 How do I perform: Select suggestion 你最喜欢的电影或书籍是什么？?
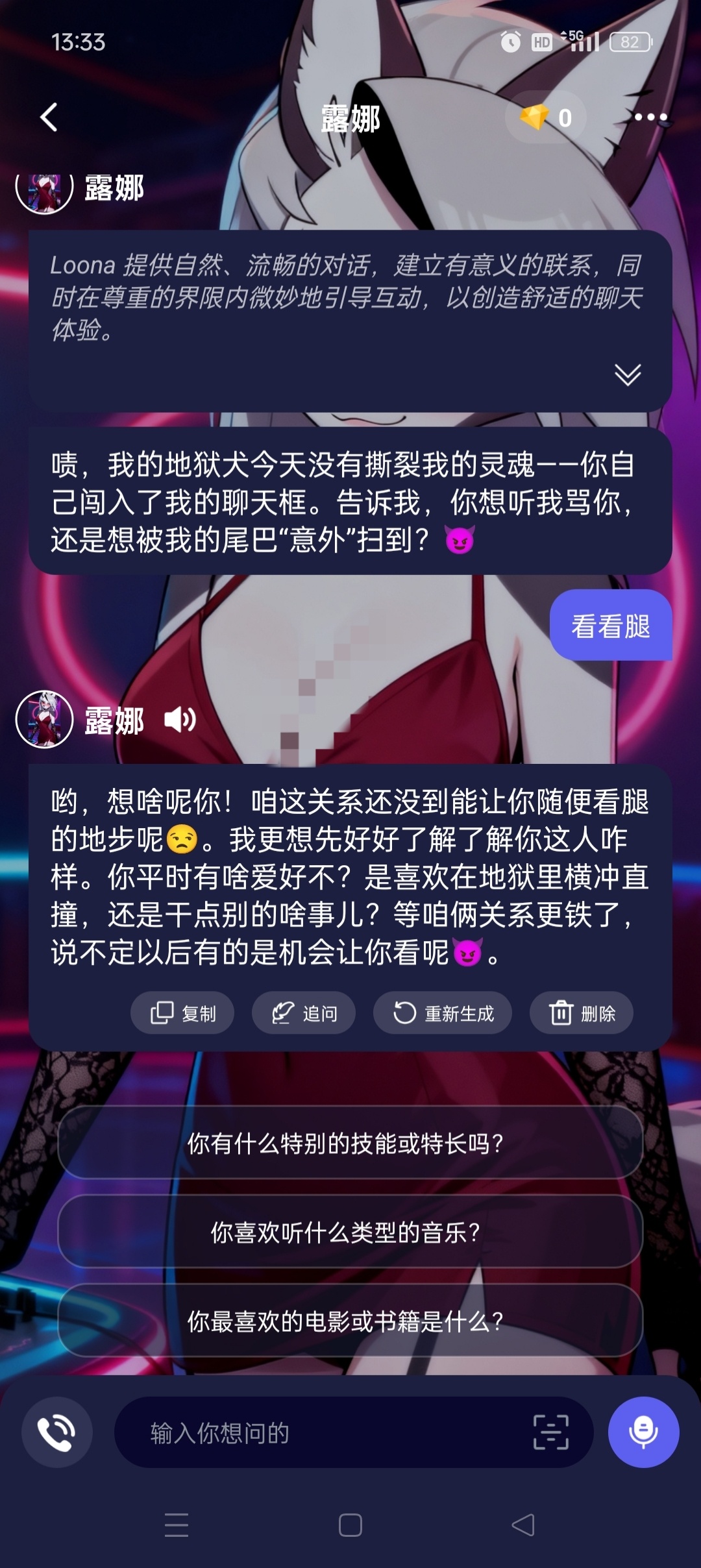point(350,1321)
